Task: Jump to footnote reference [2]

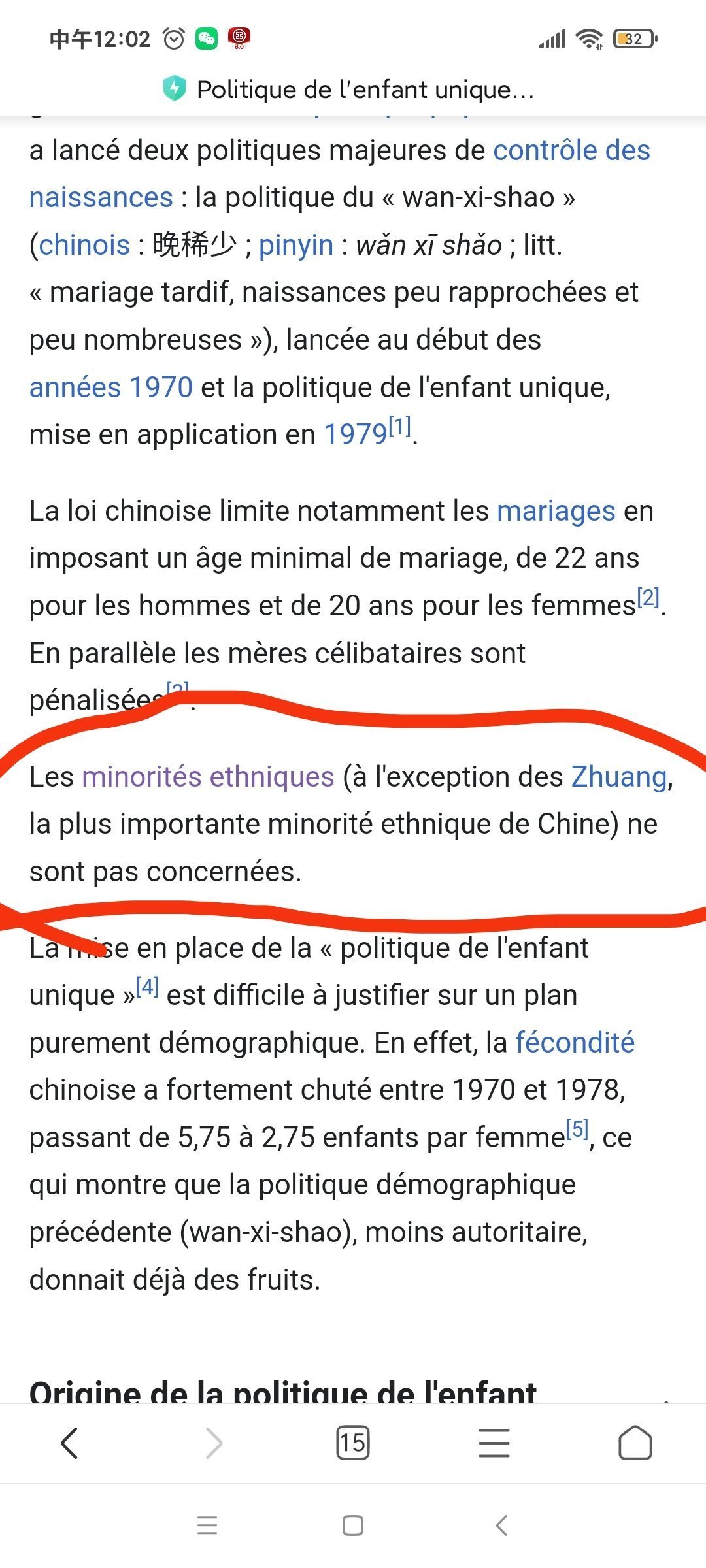Action: [648, 598]
